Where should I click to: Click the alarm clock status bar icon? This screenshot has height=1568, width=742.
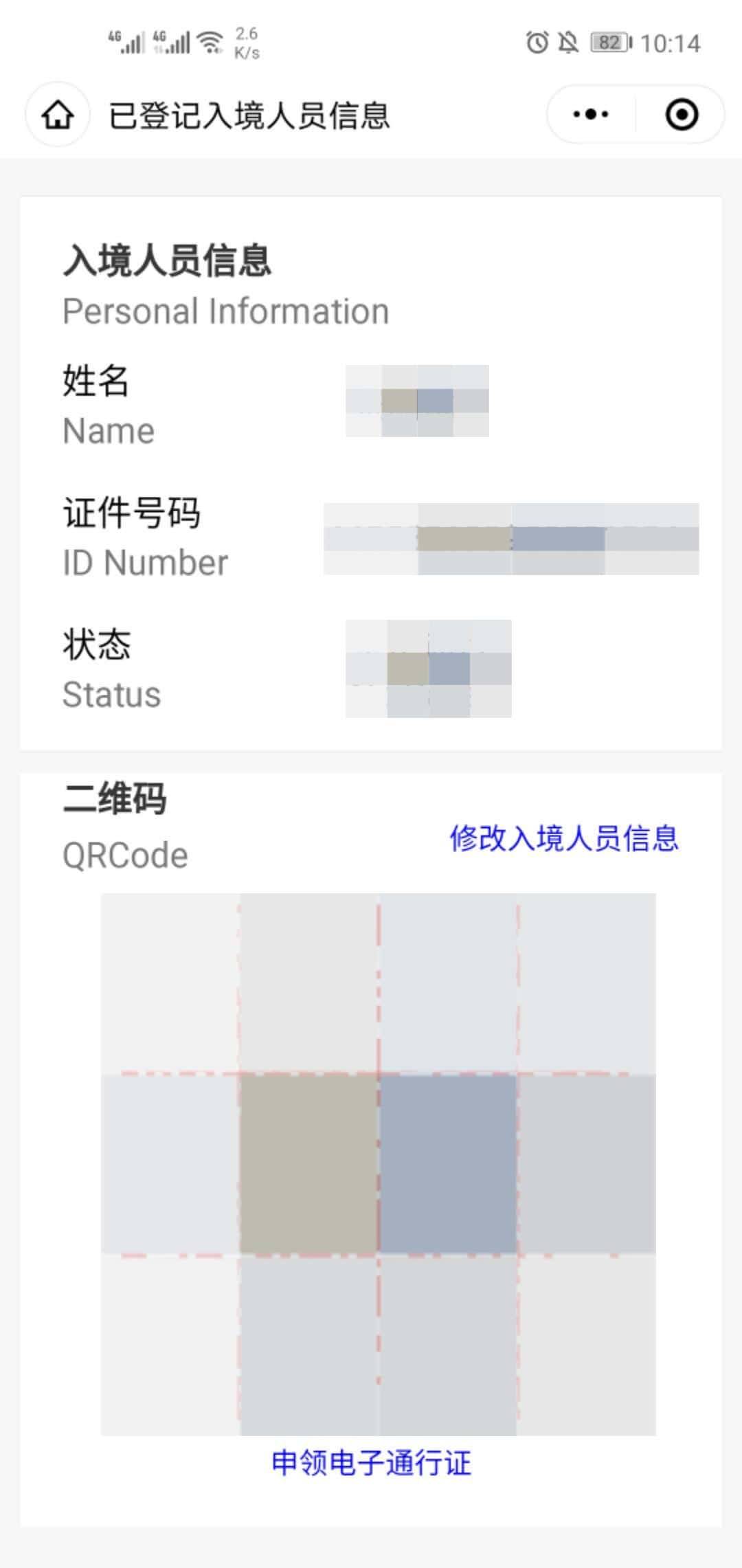[538, 41]
